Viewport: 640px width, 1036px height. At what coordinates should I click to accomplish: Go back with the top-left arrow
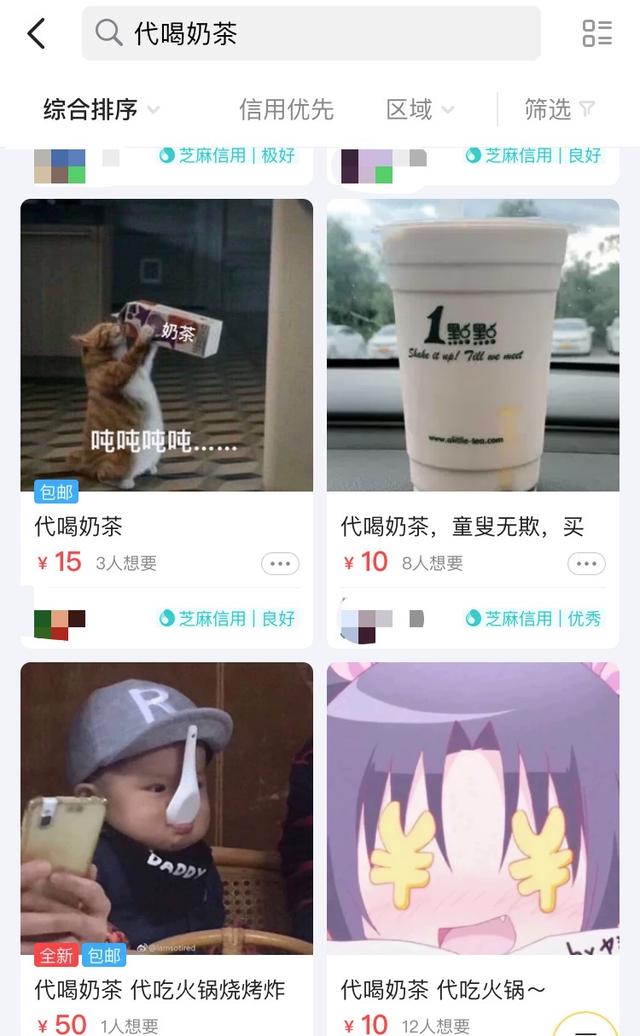coord(37,34)
